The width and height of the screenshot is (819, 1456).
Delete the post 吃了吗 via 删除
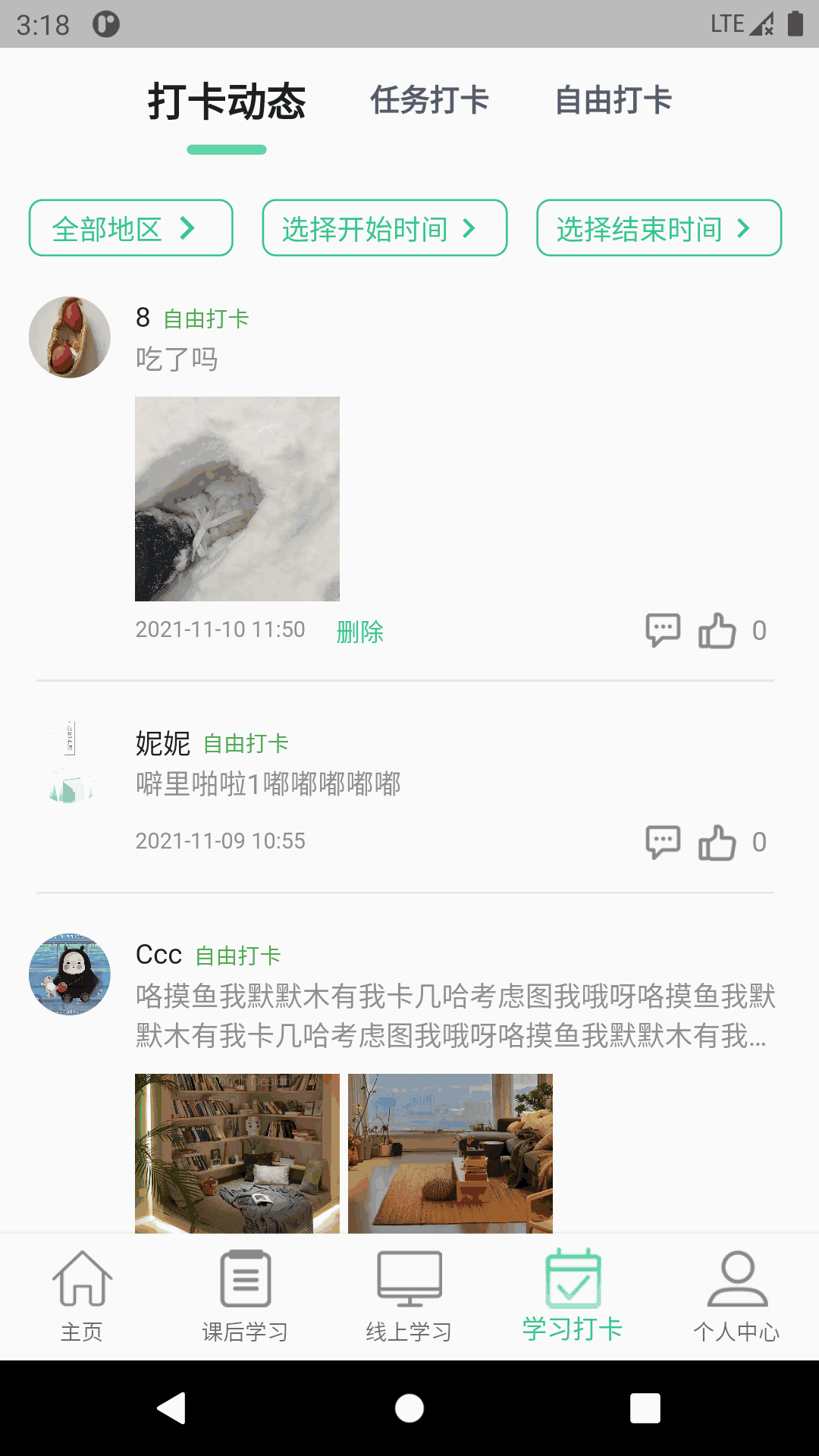coord(360,631)
